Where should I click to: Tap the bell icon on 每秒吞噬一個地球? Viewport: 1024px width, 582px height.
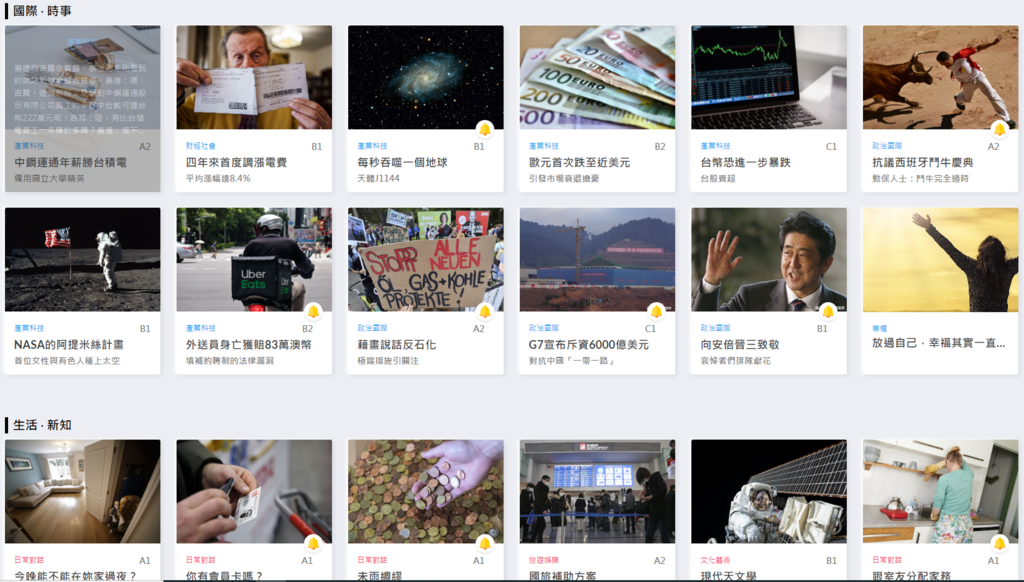485,129
